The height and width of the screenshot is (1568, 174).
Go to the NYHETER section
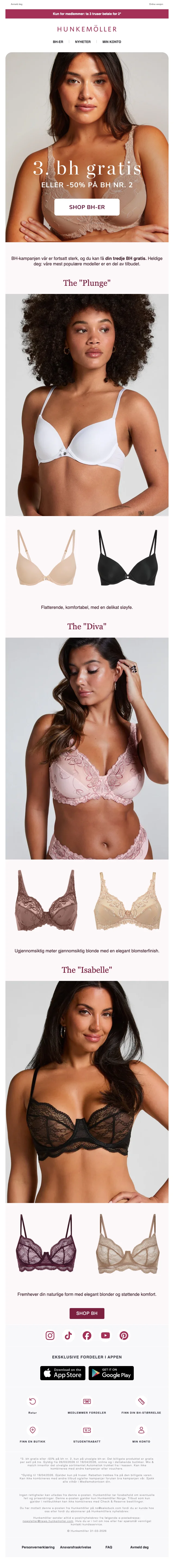83,42
